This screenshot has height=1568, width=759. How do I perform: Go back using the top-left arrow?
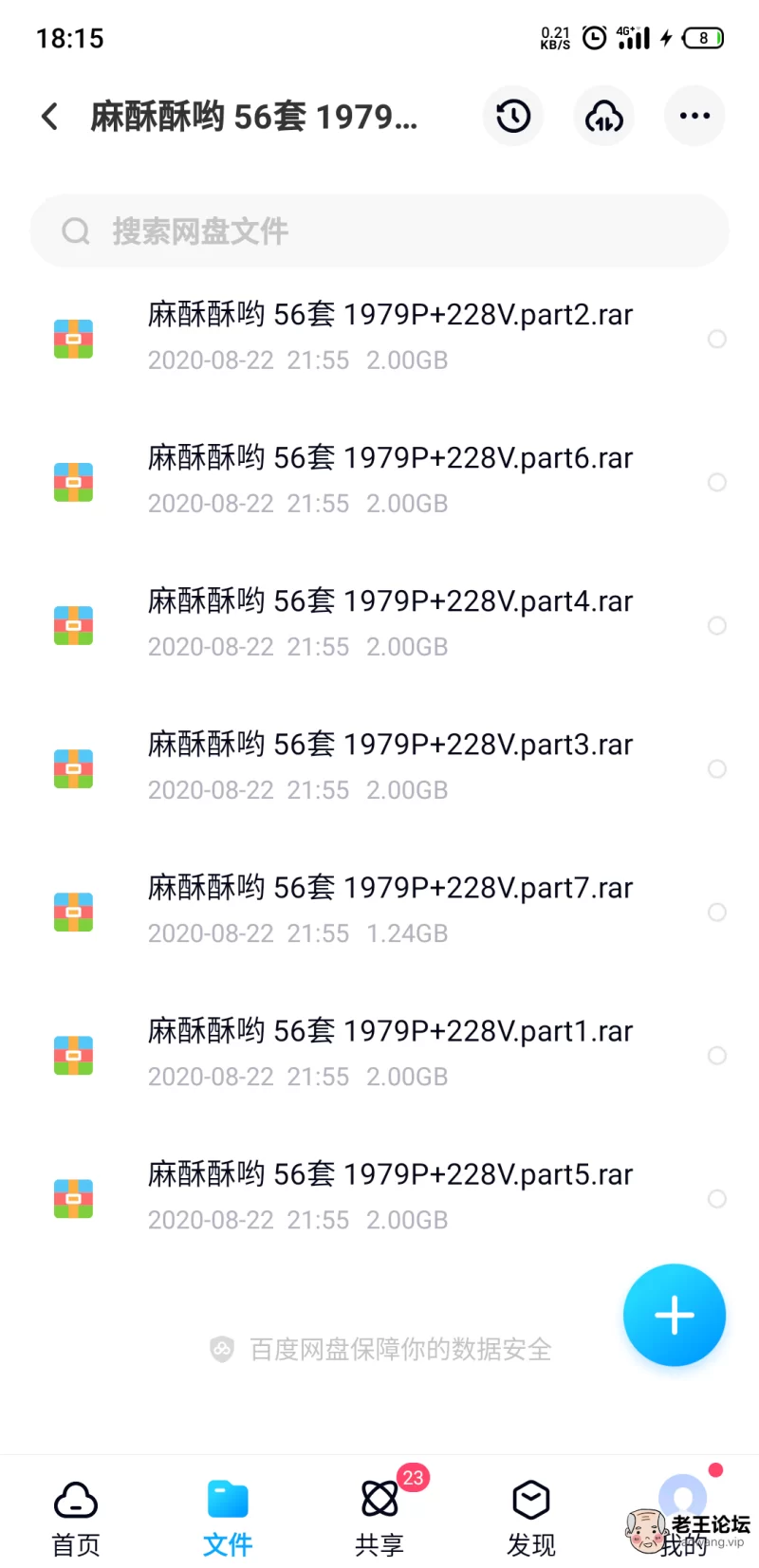pos(50,117)
